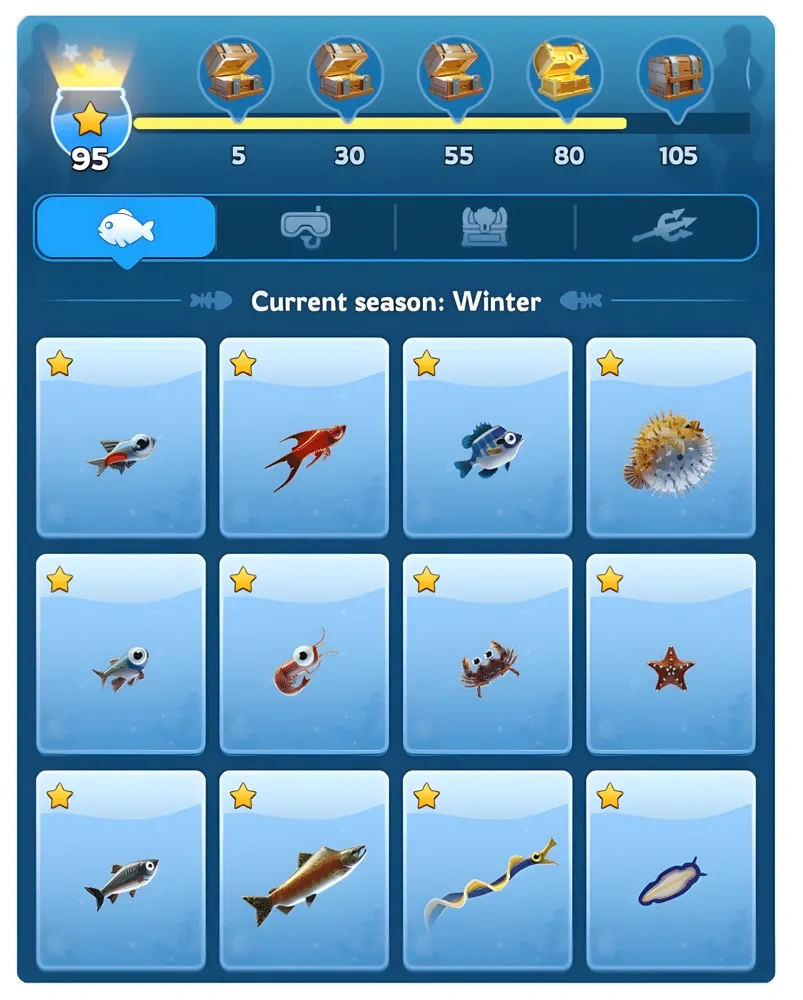Select the blue and yellow eel card
803x1000 pixels.
pyautogui.click(x=488, y=870)
